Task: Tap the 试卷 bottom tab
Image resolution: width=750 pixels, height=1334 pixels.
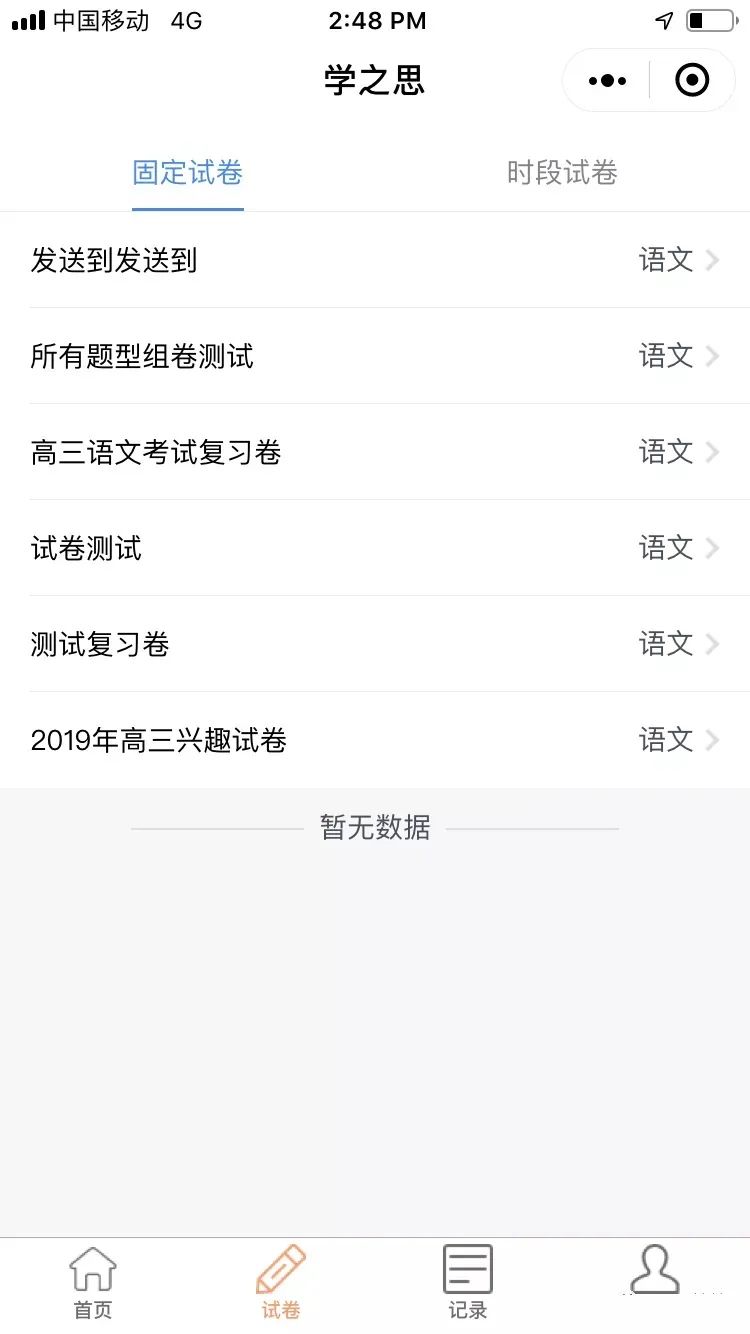Action: coord(281,1283)
